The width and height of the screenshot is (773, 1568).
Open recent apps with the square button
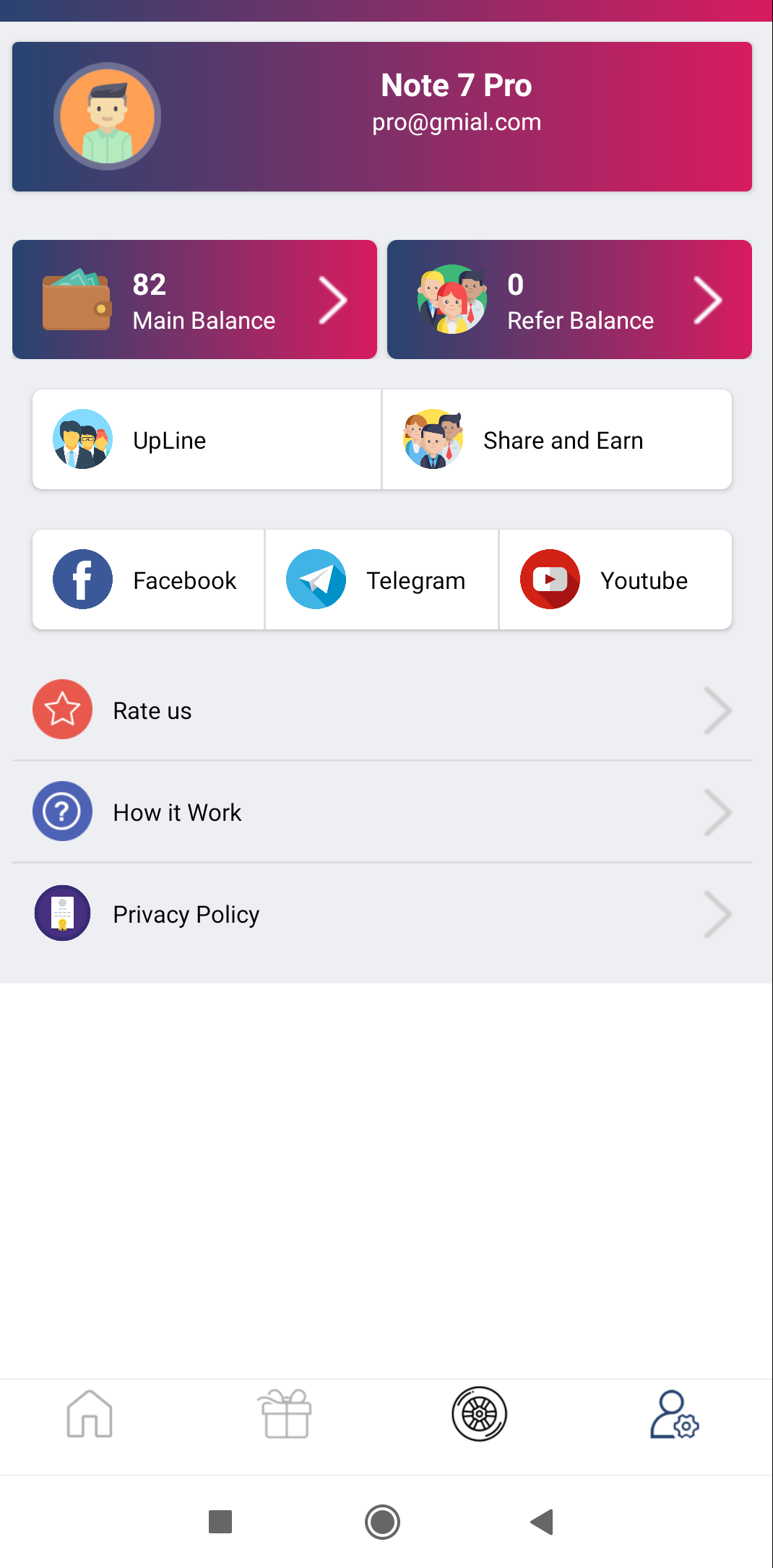tap(220, 1522)
